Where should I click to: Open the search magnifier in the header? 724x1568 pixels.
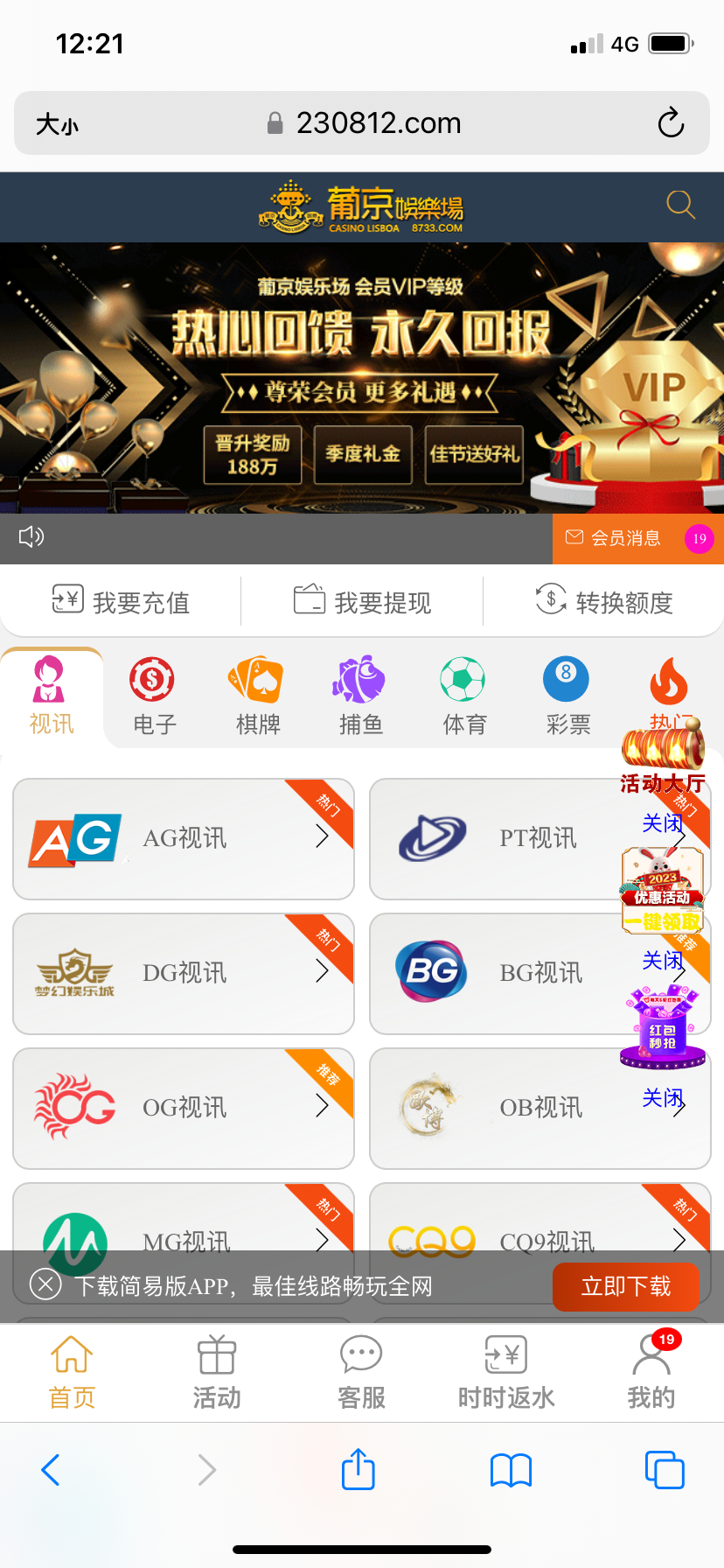tap(680, 206)
